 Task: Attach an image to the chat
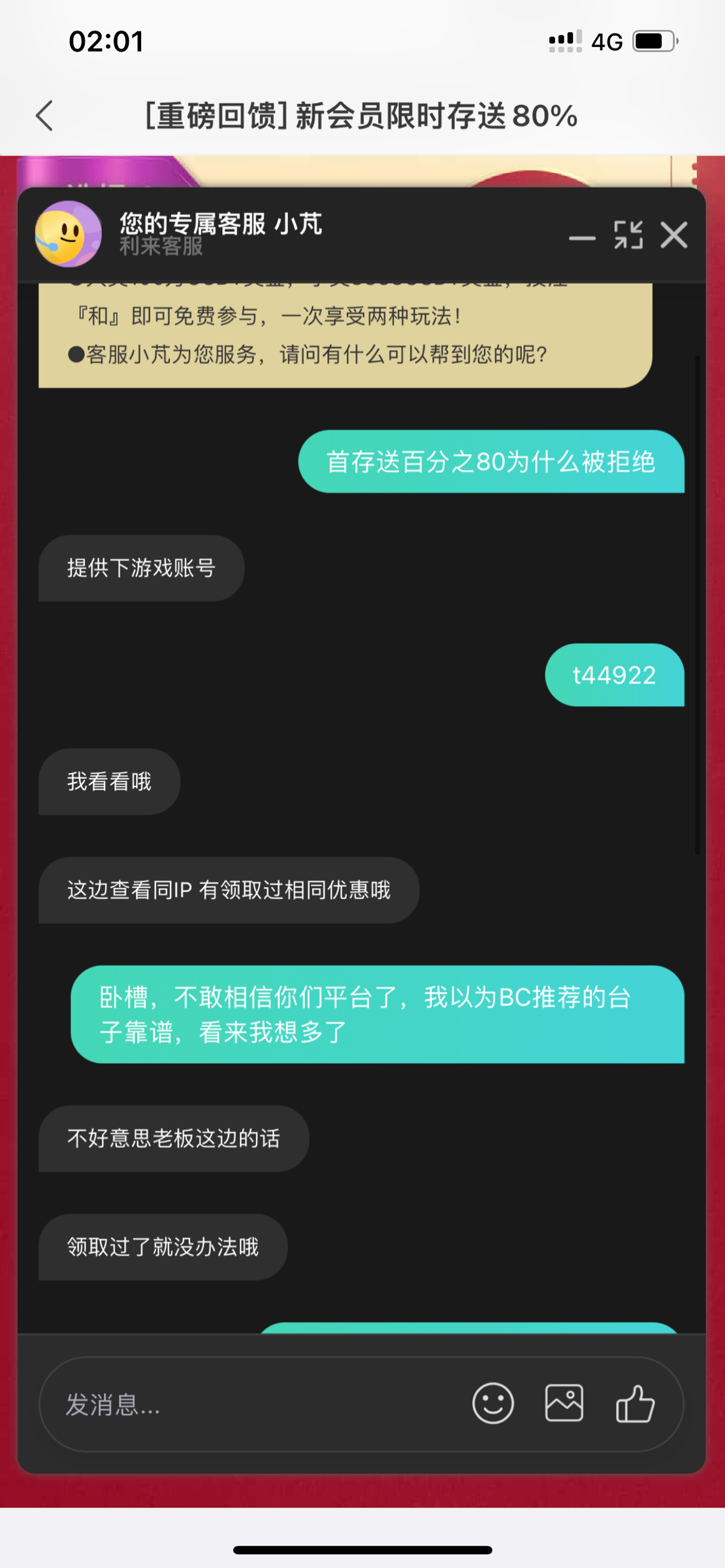click(x=564, y=1403)
